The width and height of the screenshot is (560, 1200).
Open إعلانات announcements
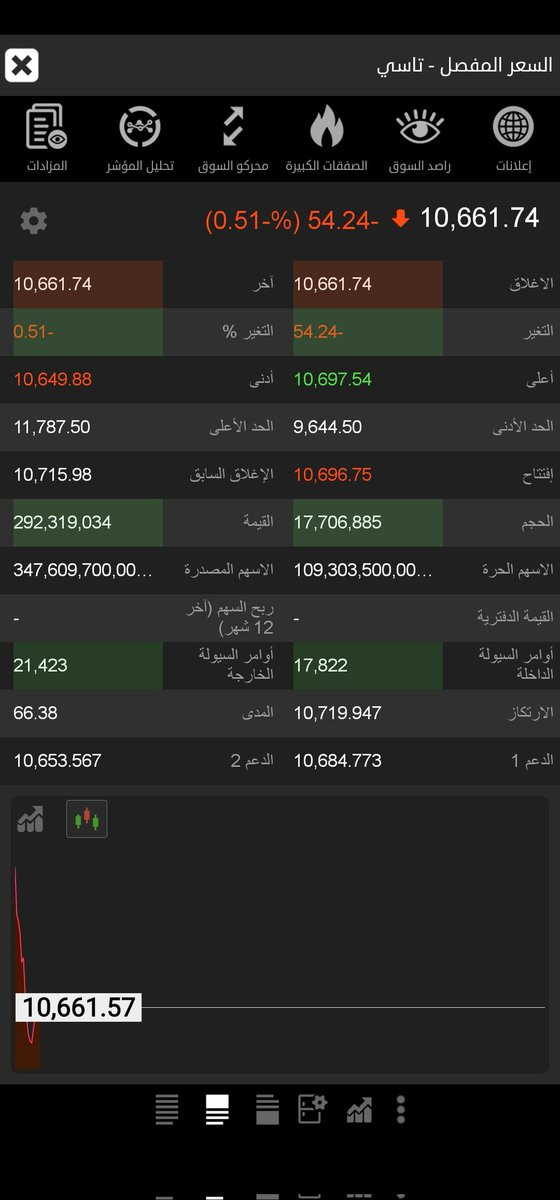(514, 141)
